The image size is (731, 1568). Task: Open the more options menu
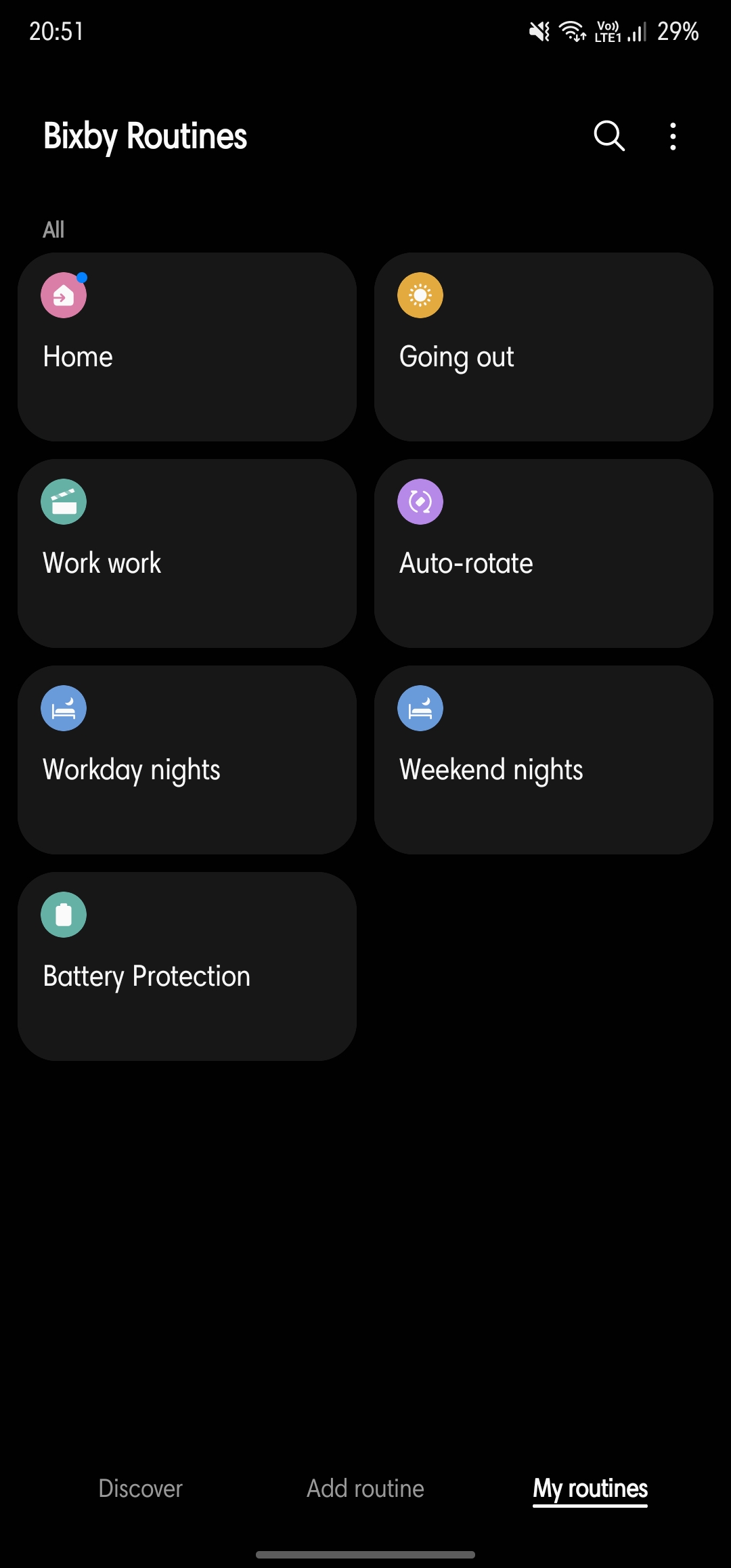pyautogui.click(x=672, y=136)
